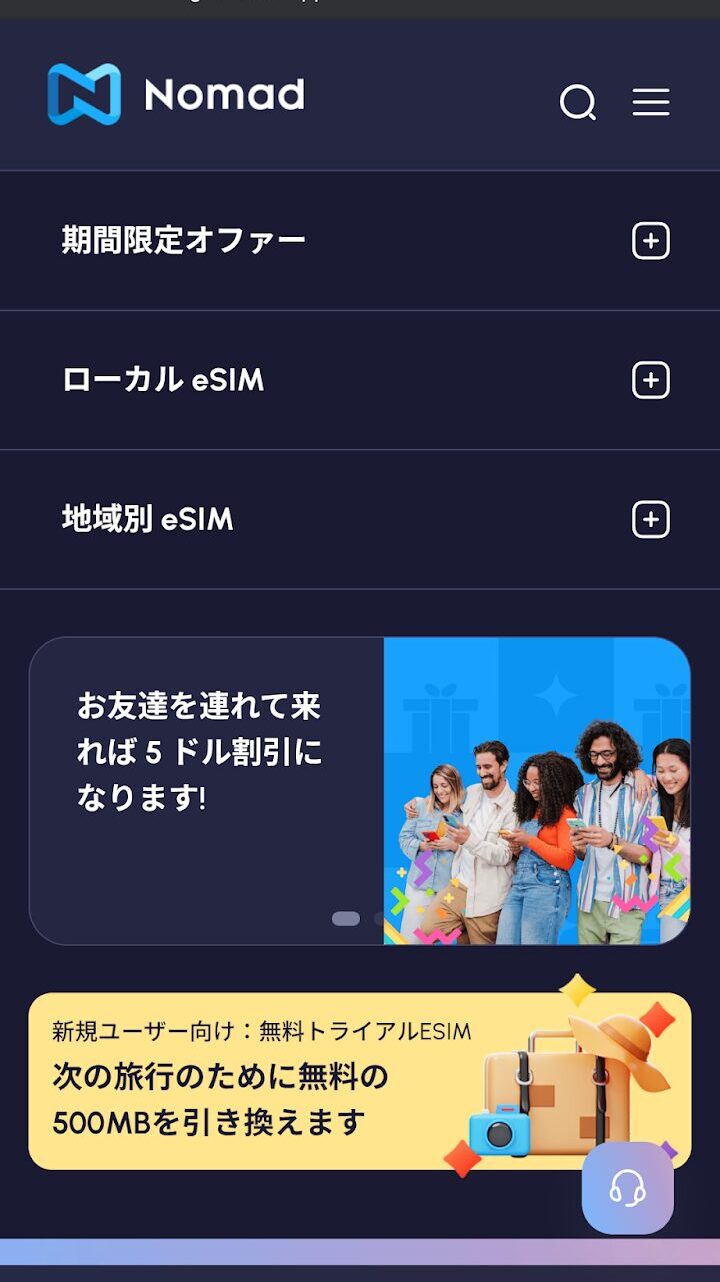The width and height of the screenshot is (720, 1282).
Task: Open the search icon in the header
Action: tap(578, 102)
